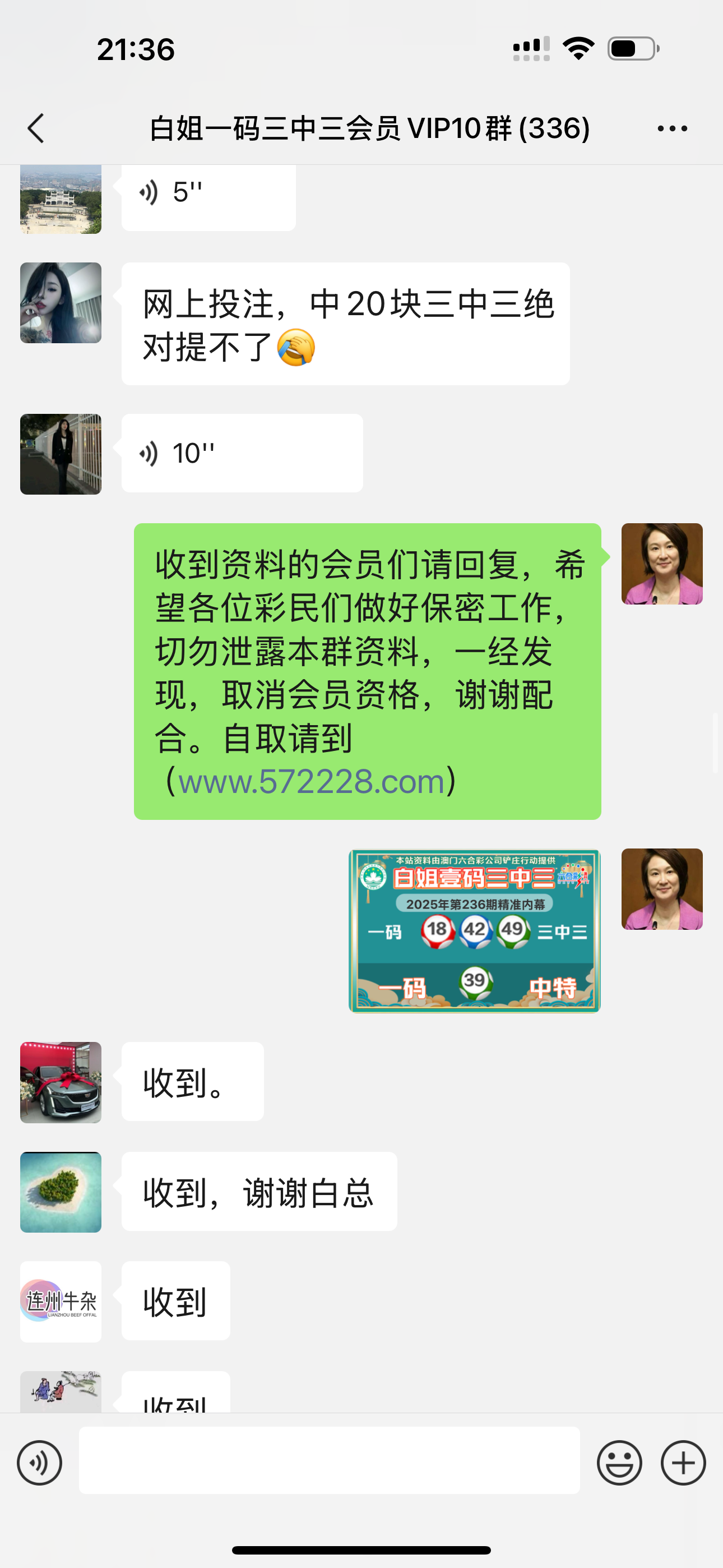Open the www.572228.com link
This screenshot has width=723, height=1568.
click(312, 782)
